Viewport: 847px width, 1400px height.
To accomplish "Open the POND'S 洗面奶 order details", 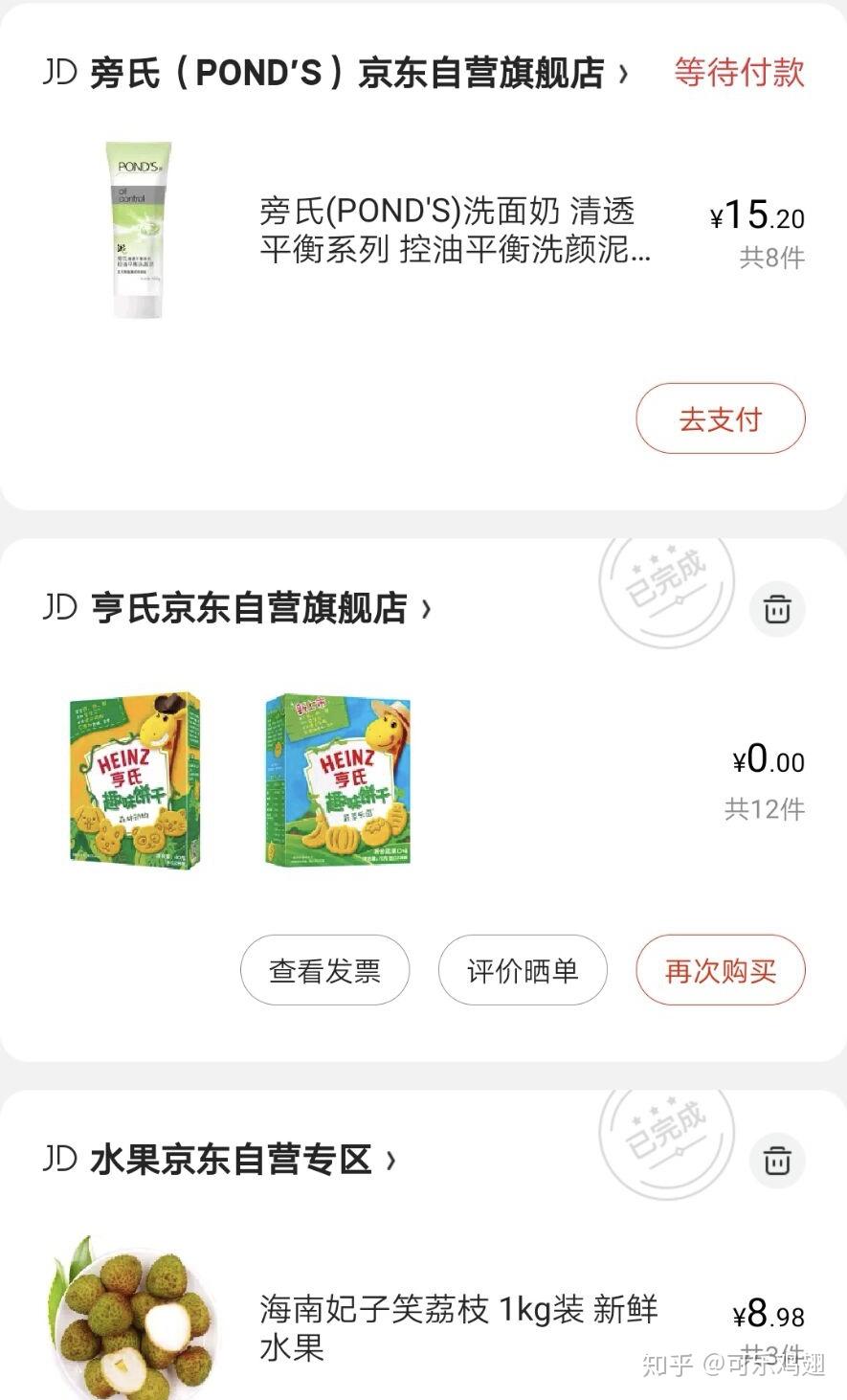I will [455, 231].
